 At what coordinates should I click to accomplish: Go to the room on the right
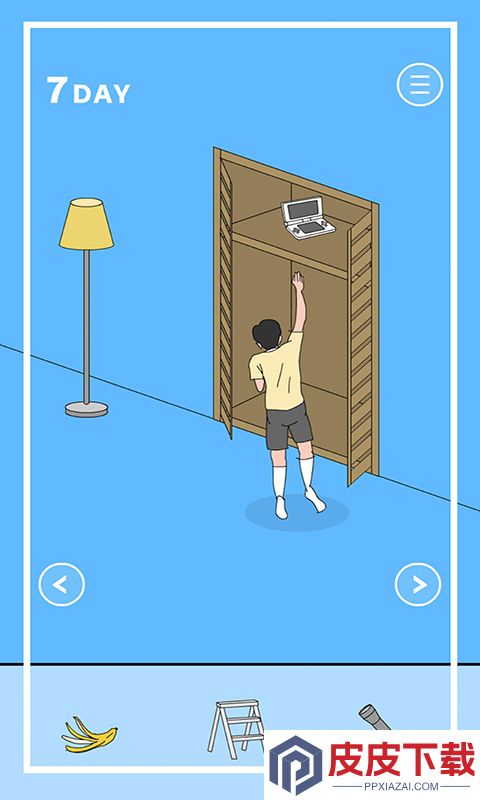coord(418,584)
